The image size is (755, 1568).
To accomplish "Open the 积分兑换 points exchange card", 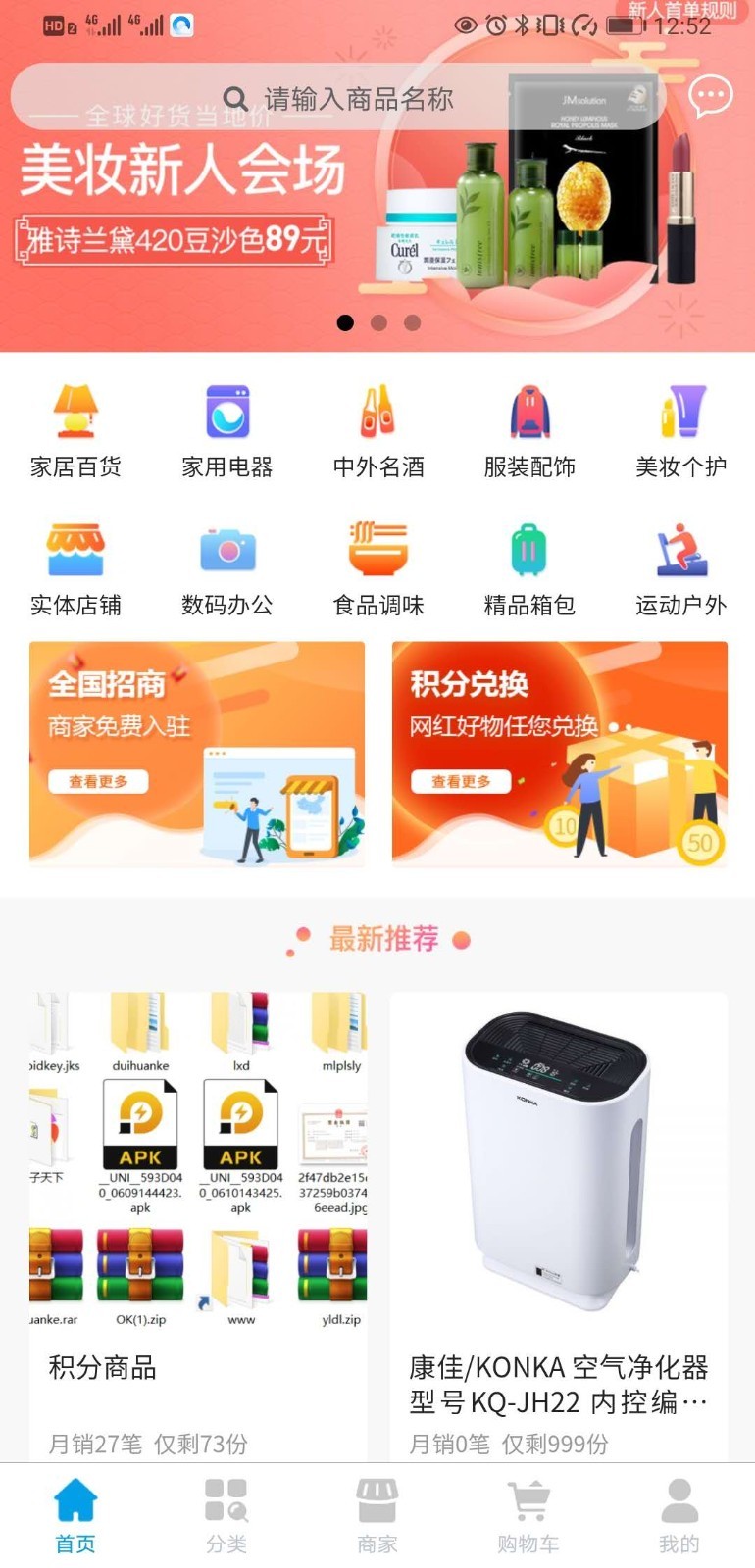I will point(559,754).
